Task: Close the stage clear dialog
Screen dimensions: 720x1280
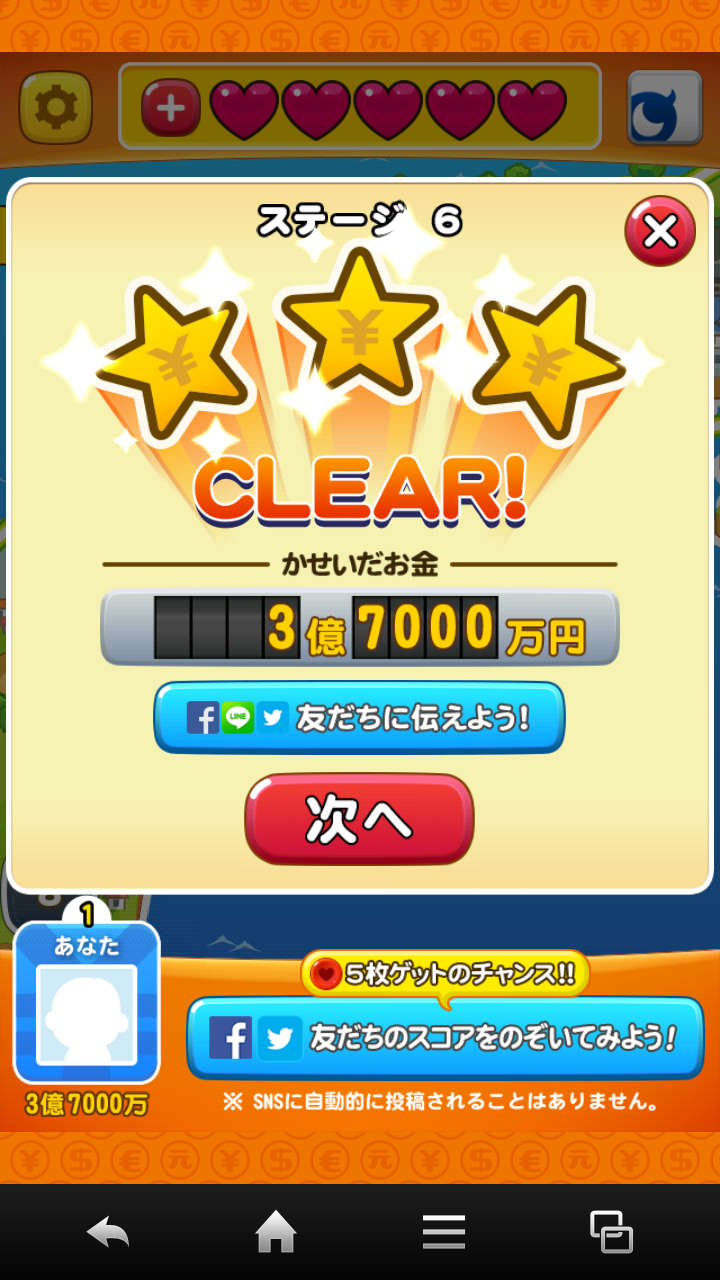Action: pos(659,231)
